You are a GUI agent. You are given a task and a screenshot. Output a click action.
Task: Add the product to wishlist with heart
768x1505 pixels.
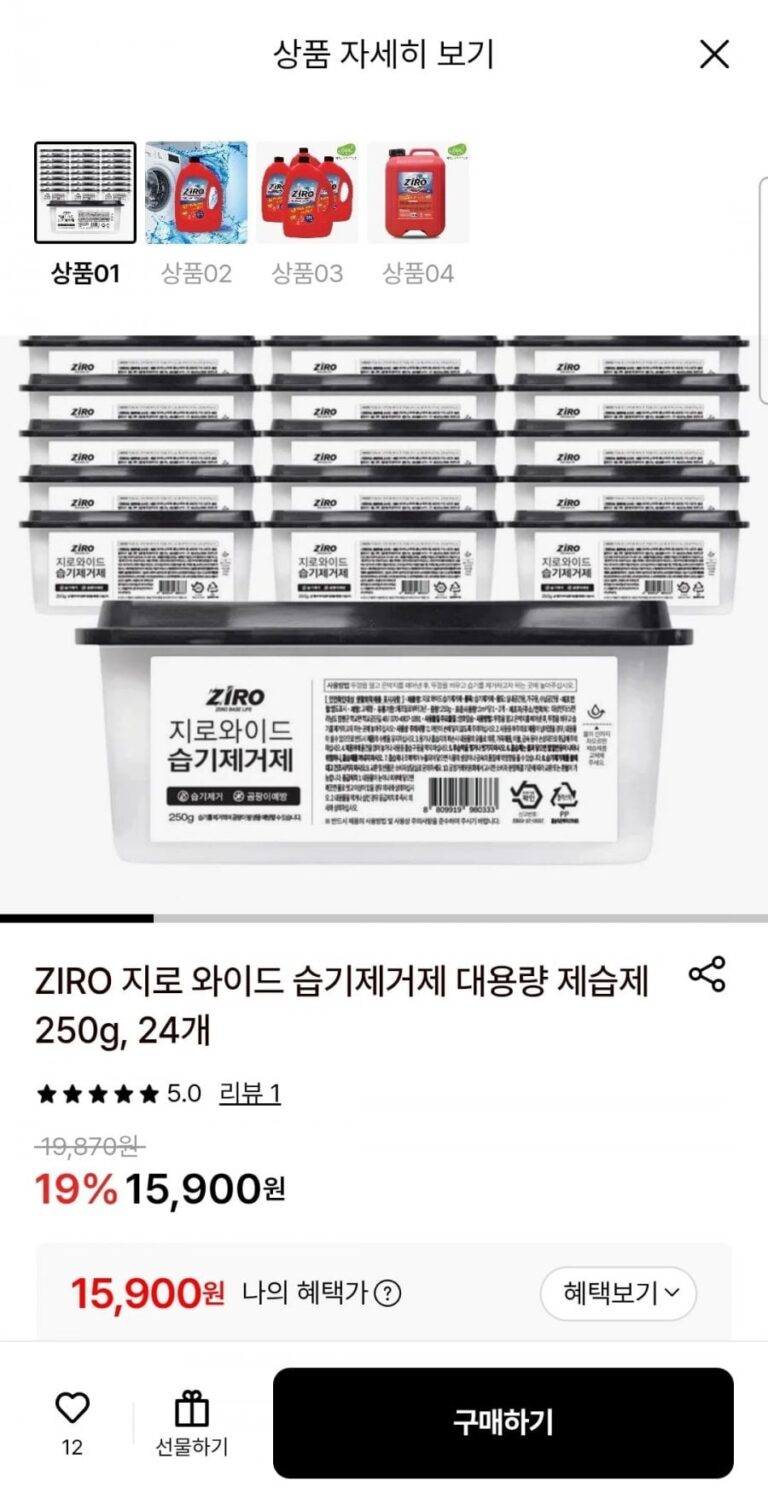[x=72, y=1408]
